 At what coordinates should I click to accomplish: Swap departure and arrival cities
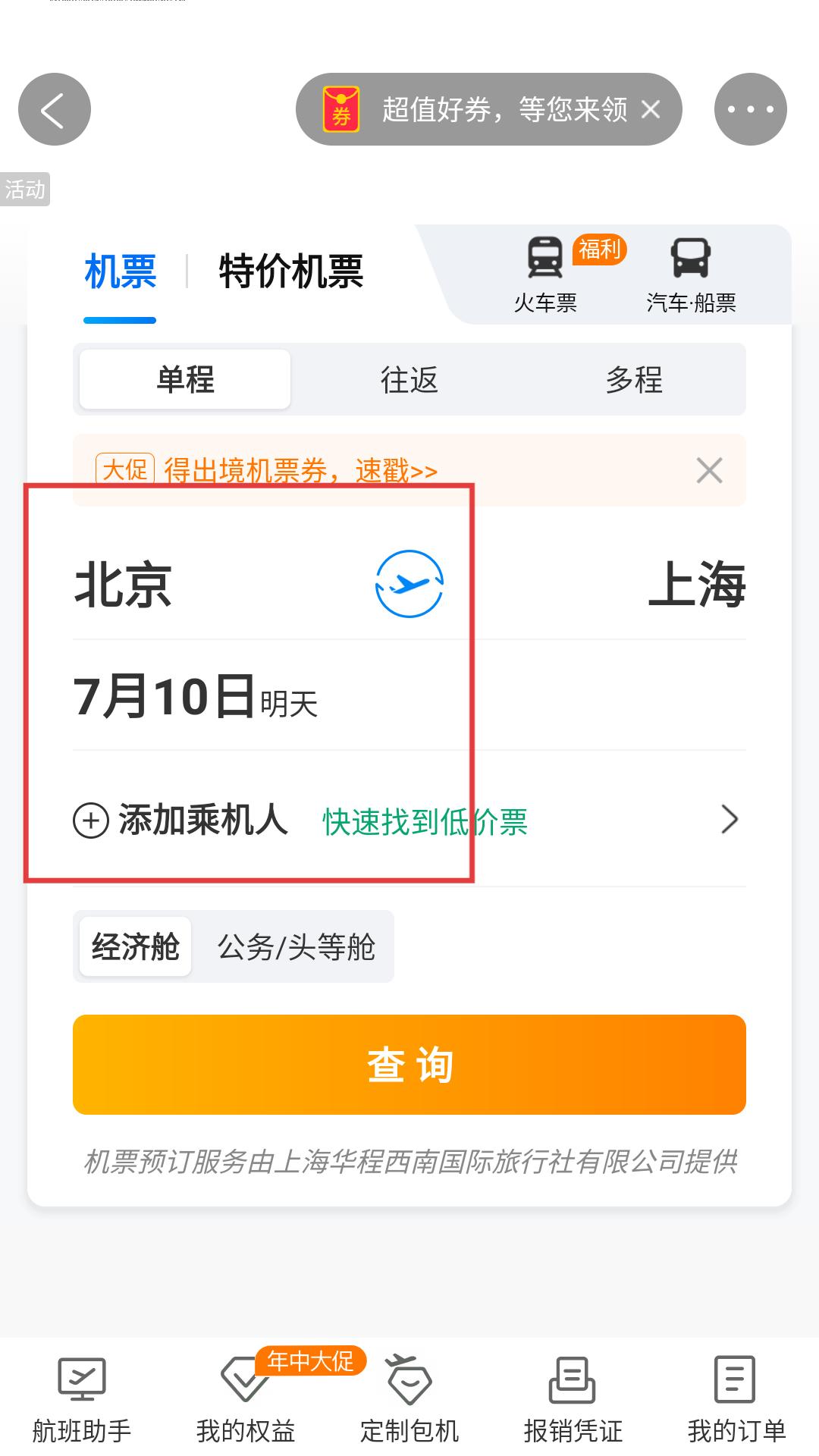(409, 584)
